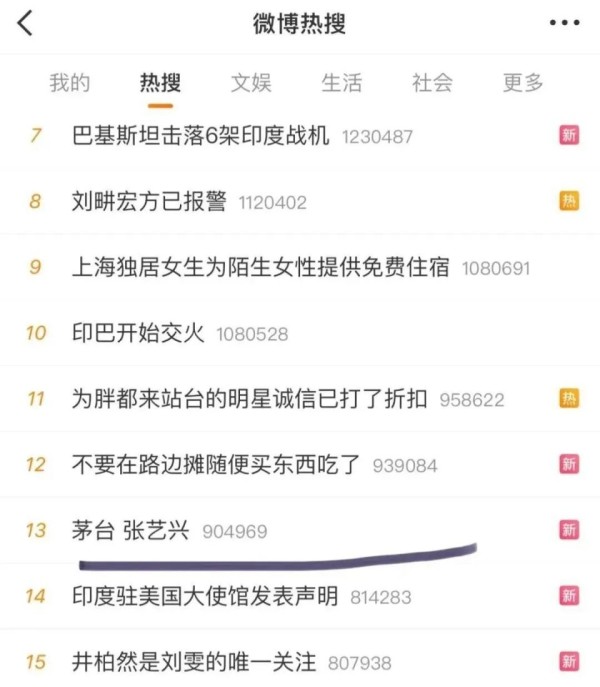Open 不要在路边摊随便买东西吃了
Screen dimensions: 600x687
point(217,465)
